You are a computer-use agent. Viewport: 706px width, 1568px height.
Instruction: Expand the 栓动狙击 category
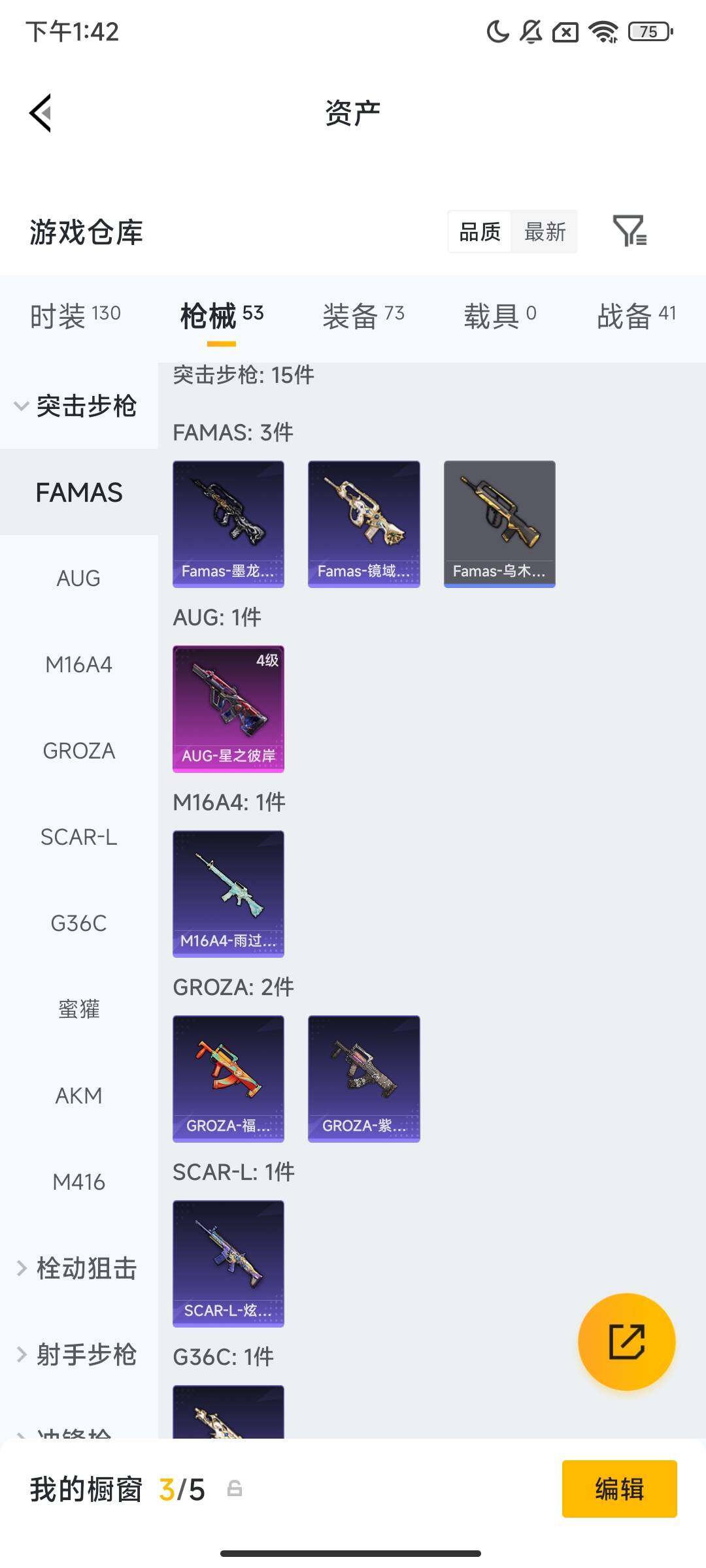click(x=78, y=1268)
